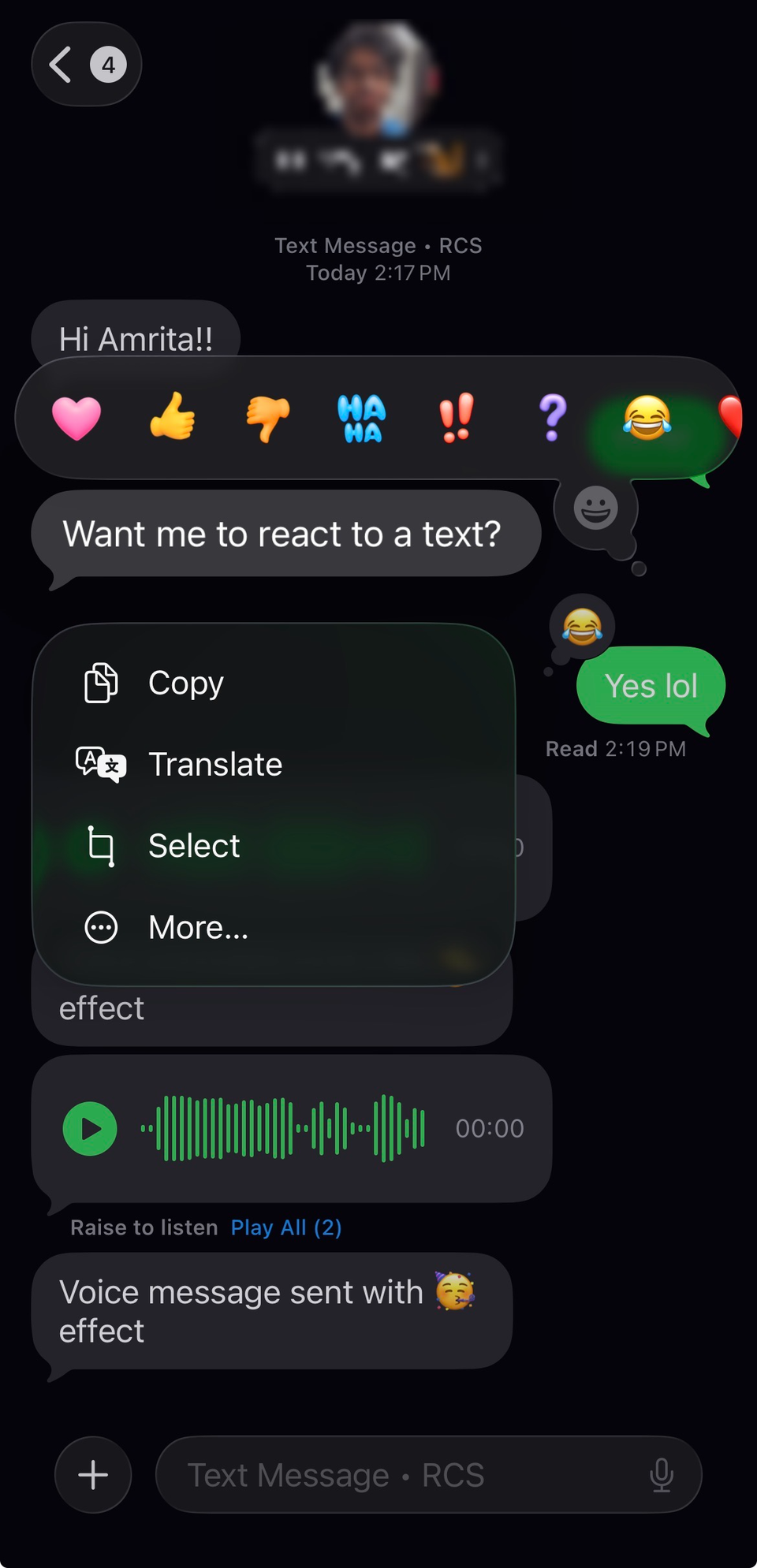Tap Play All (2) link
This screenshot has width=757, height=1568.
(x=286, y=1227)
